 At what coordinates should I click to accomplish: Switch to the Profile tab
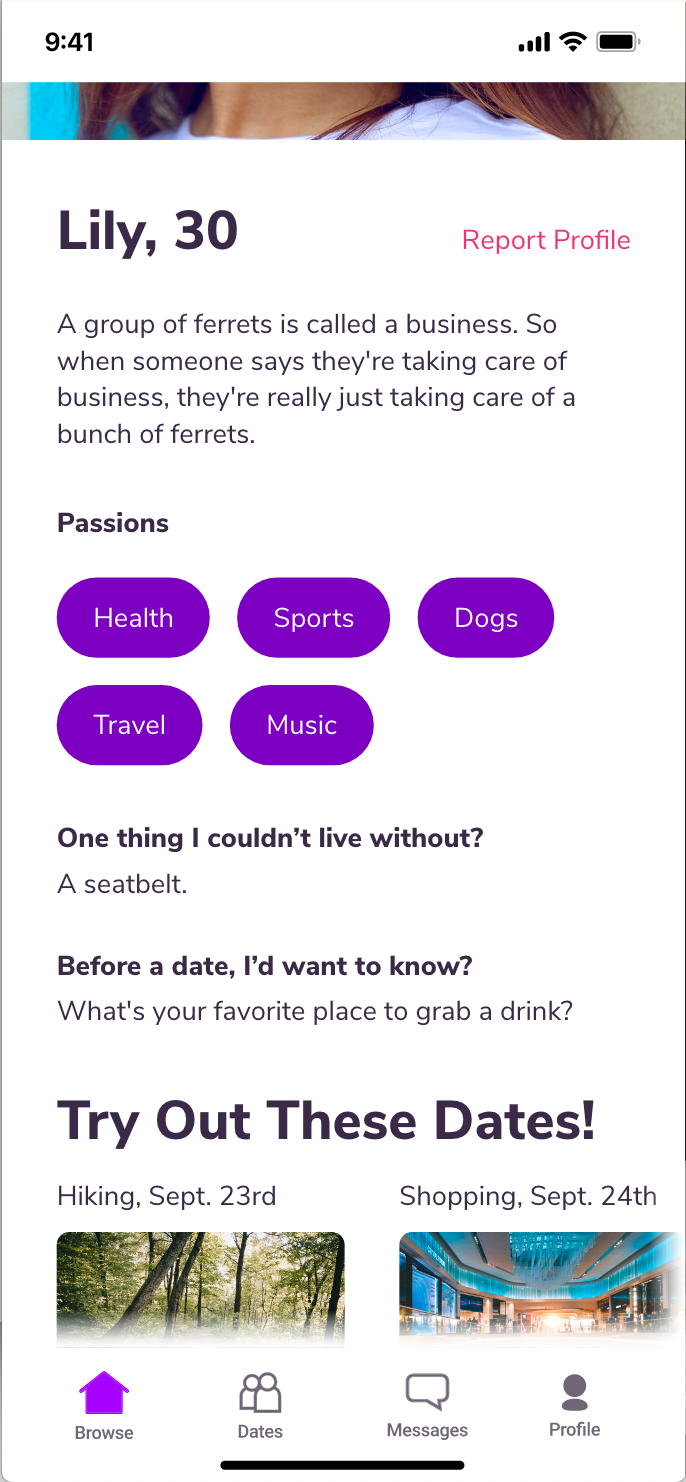pyautogui.click(x=575, y=1406)
